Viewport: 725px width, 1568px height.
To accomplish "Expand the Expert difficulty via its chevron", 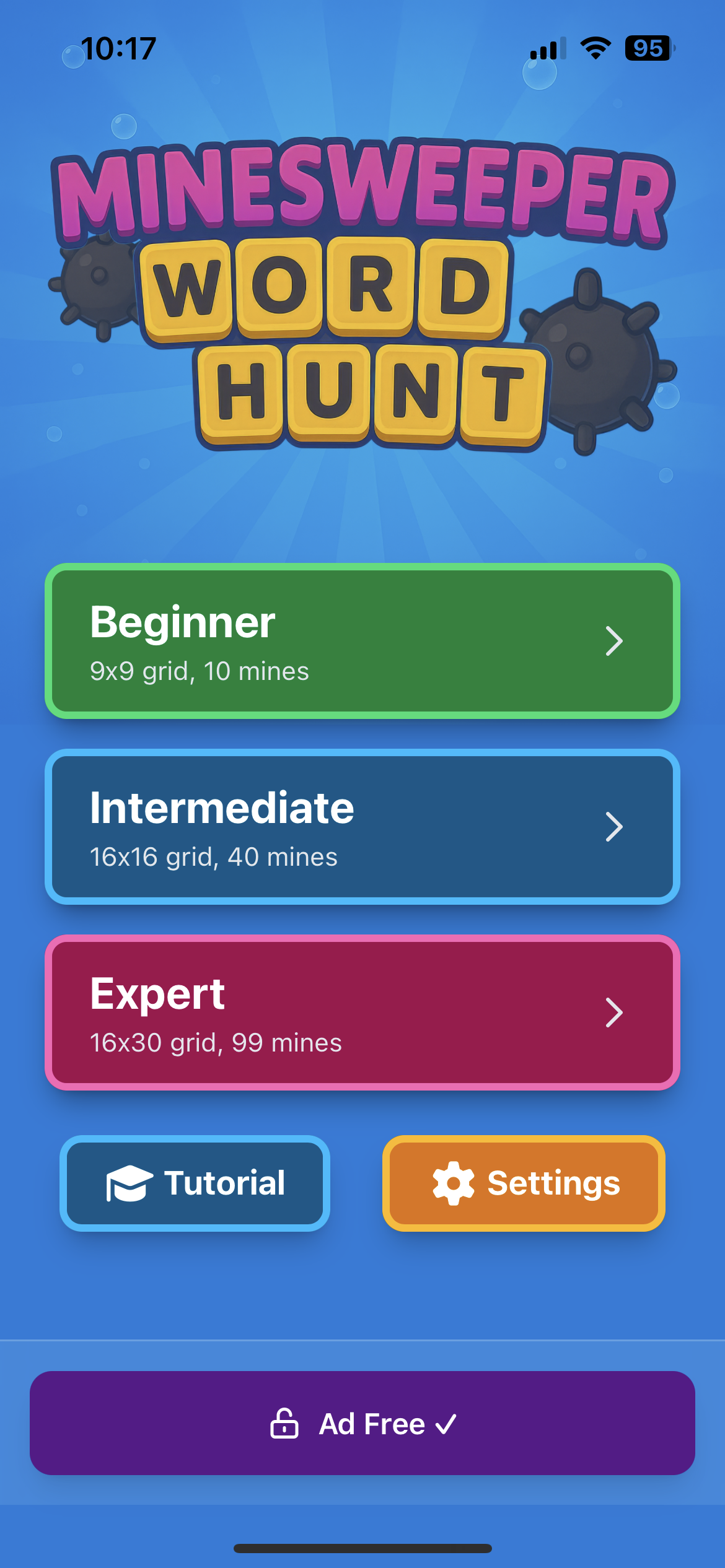I will tap(614, 1013).
